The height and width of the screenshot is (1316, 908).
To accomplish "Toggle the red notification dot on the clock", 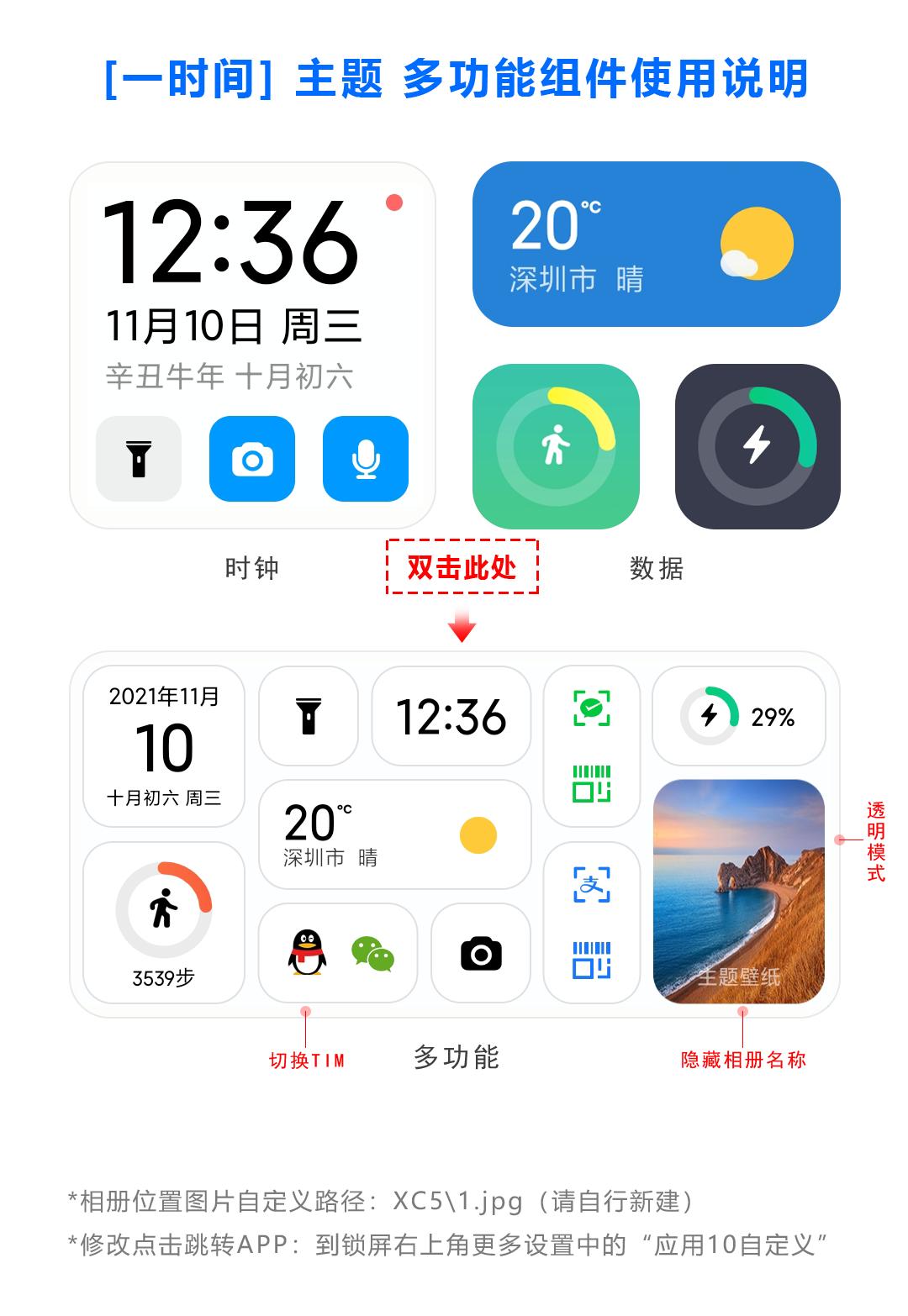I will (x=393, y=202).
